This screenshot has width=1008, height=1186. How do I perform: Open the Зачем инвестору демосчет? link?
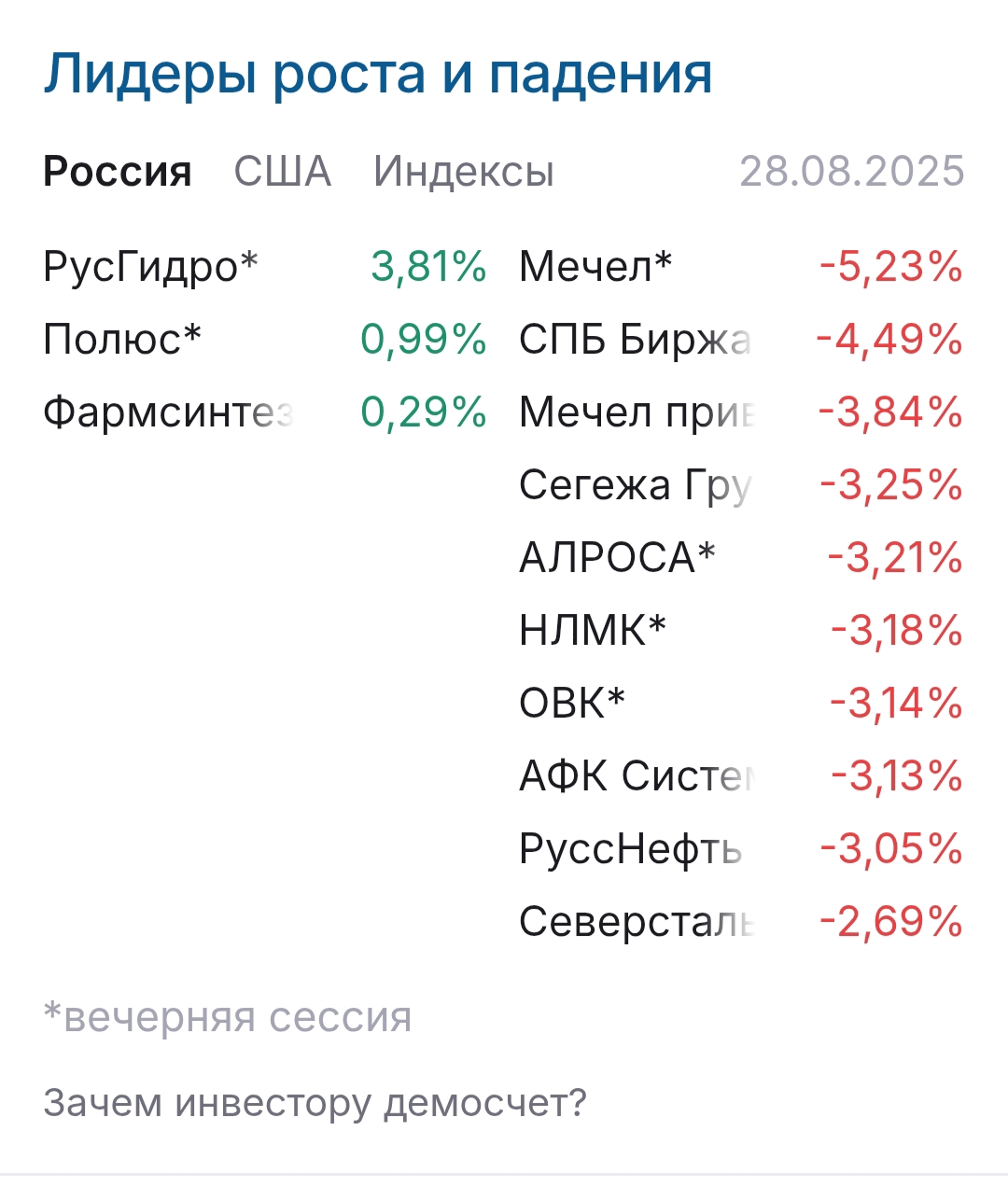(x=315, y=1103)
